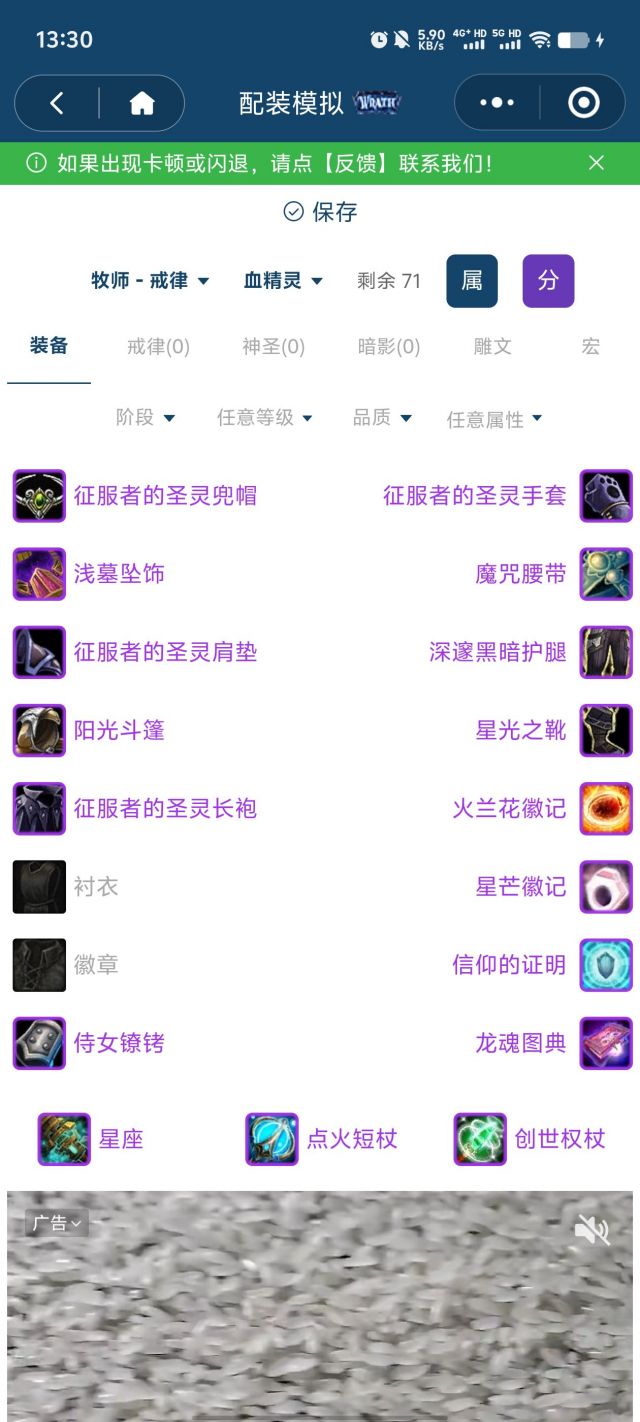The width and height of the screenshot is (640, 1422).
Task: Unmute the advertisement video
Action: (x=592, y=1230)
